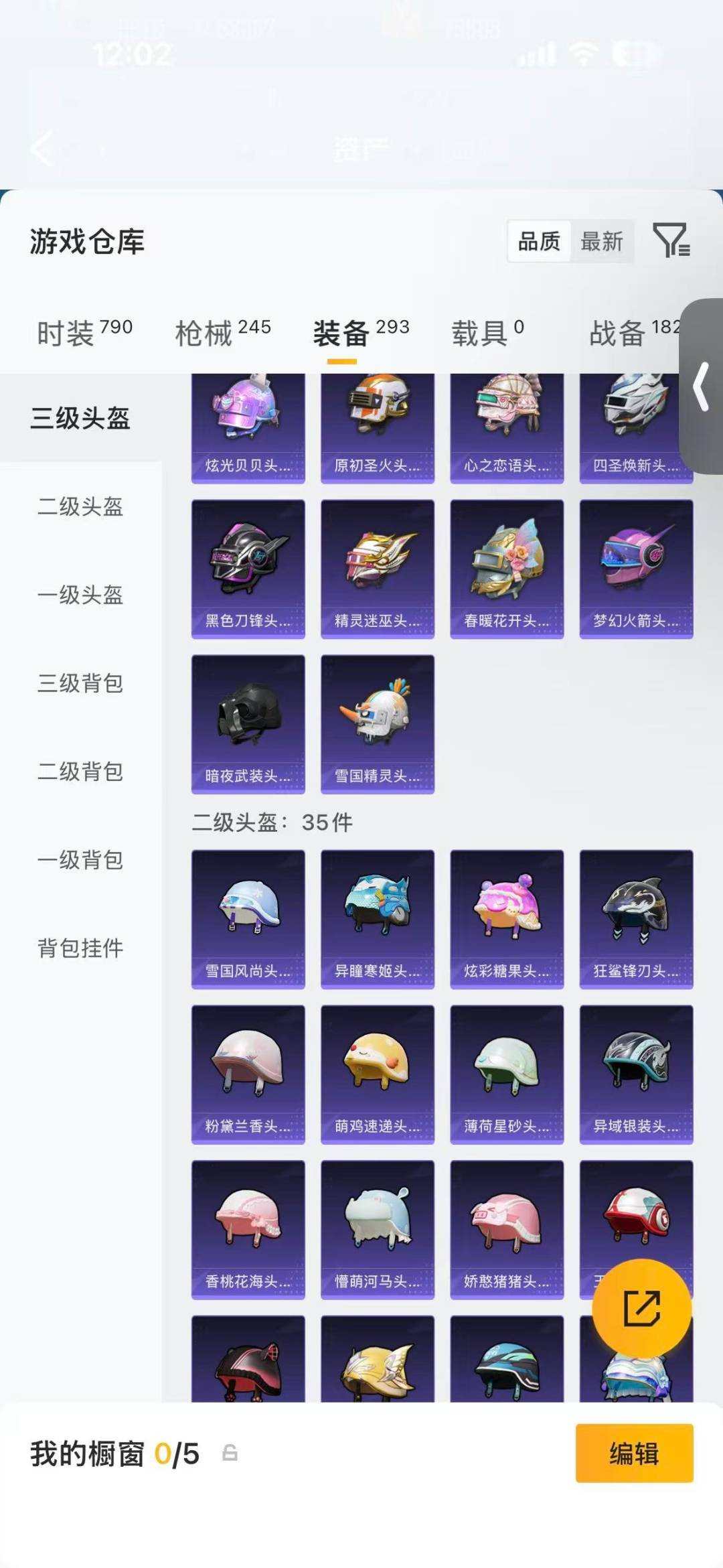Switch to the 时装 tab
The image size is (723, 1568).
(84, 333)
